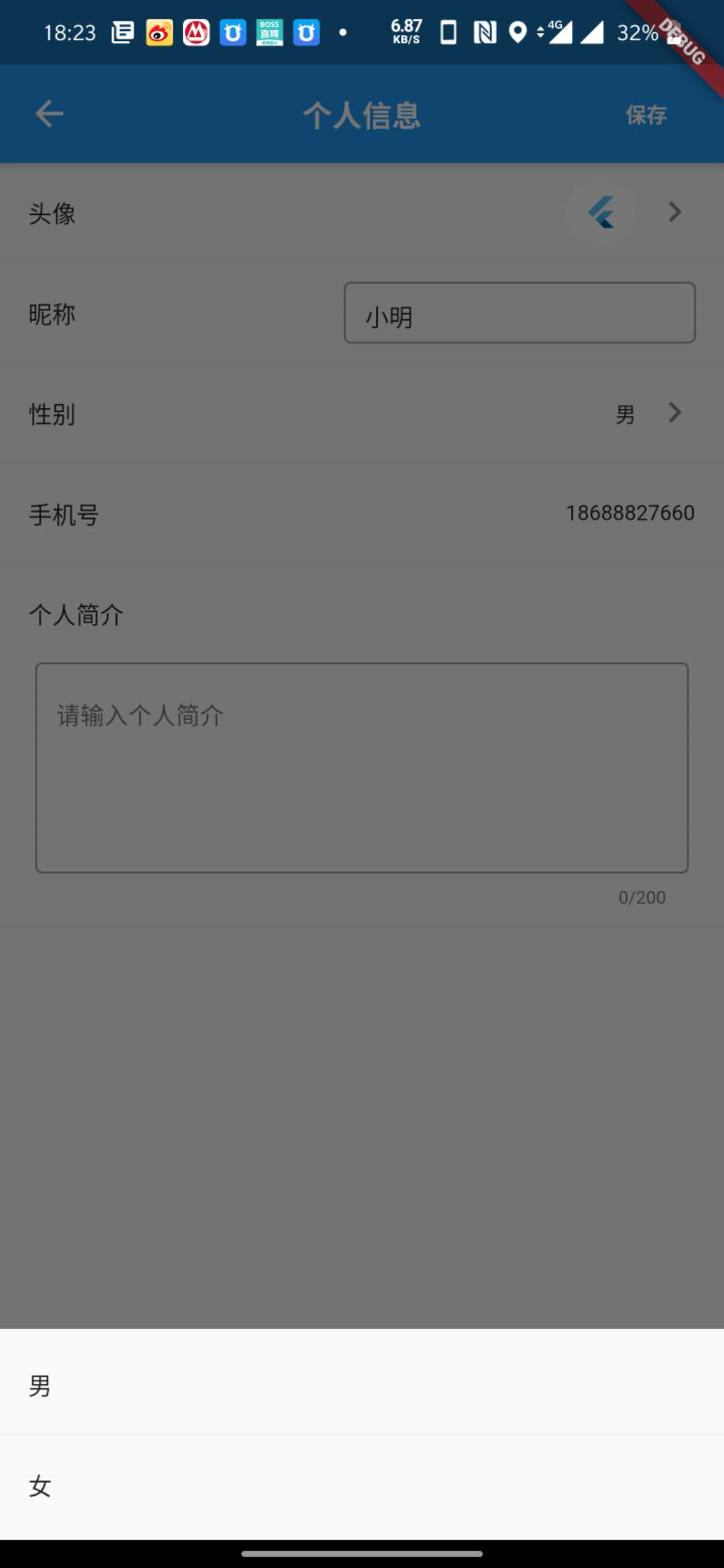Tap the 请输入个人简介 text area

[362, 767]
